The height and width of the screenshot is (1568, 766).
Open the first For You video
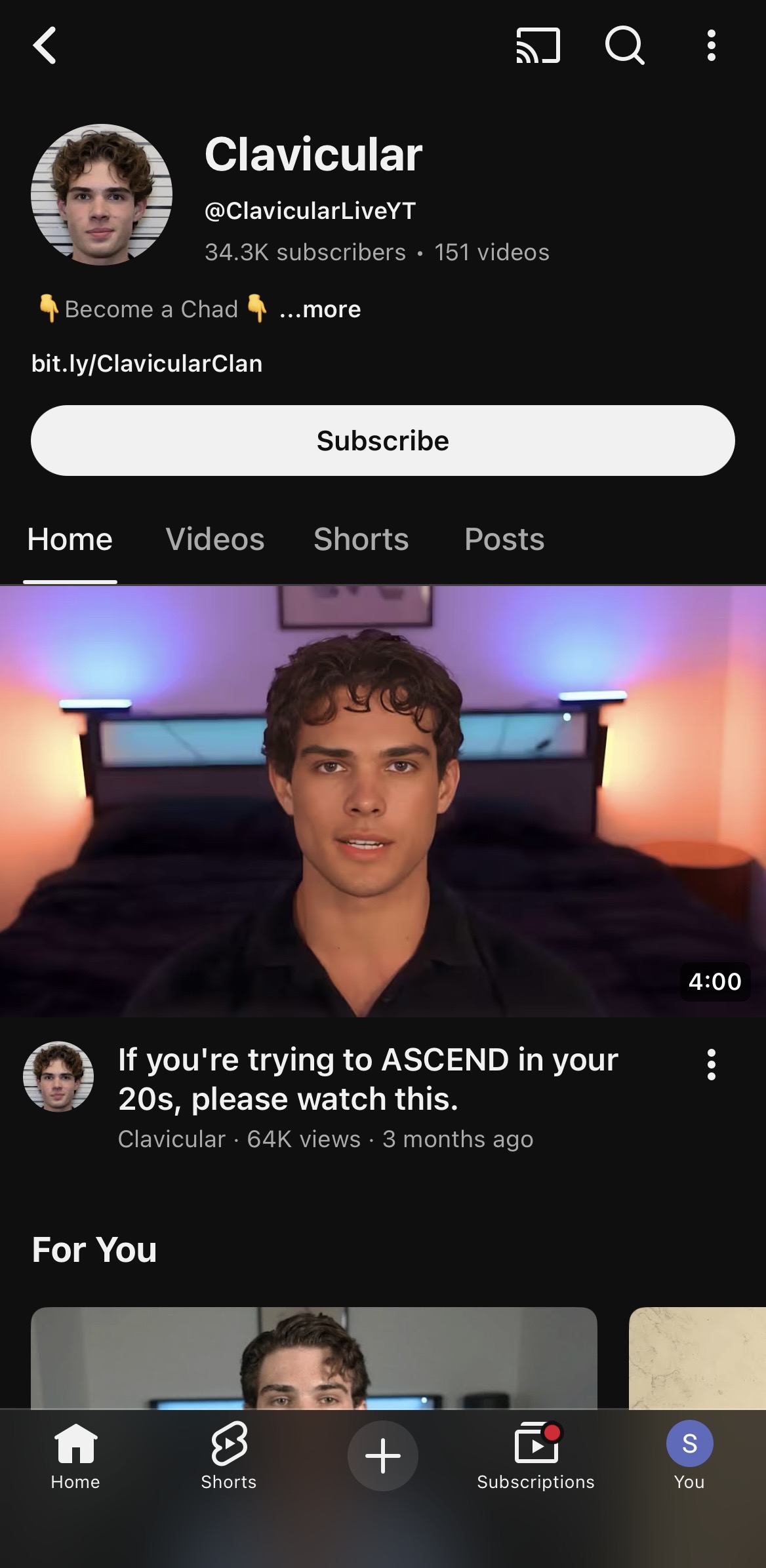tap(313, 1358)
